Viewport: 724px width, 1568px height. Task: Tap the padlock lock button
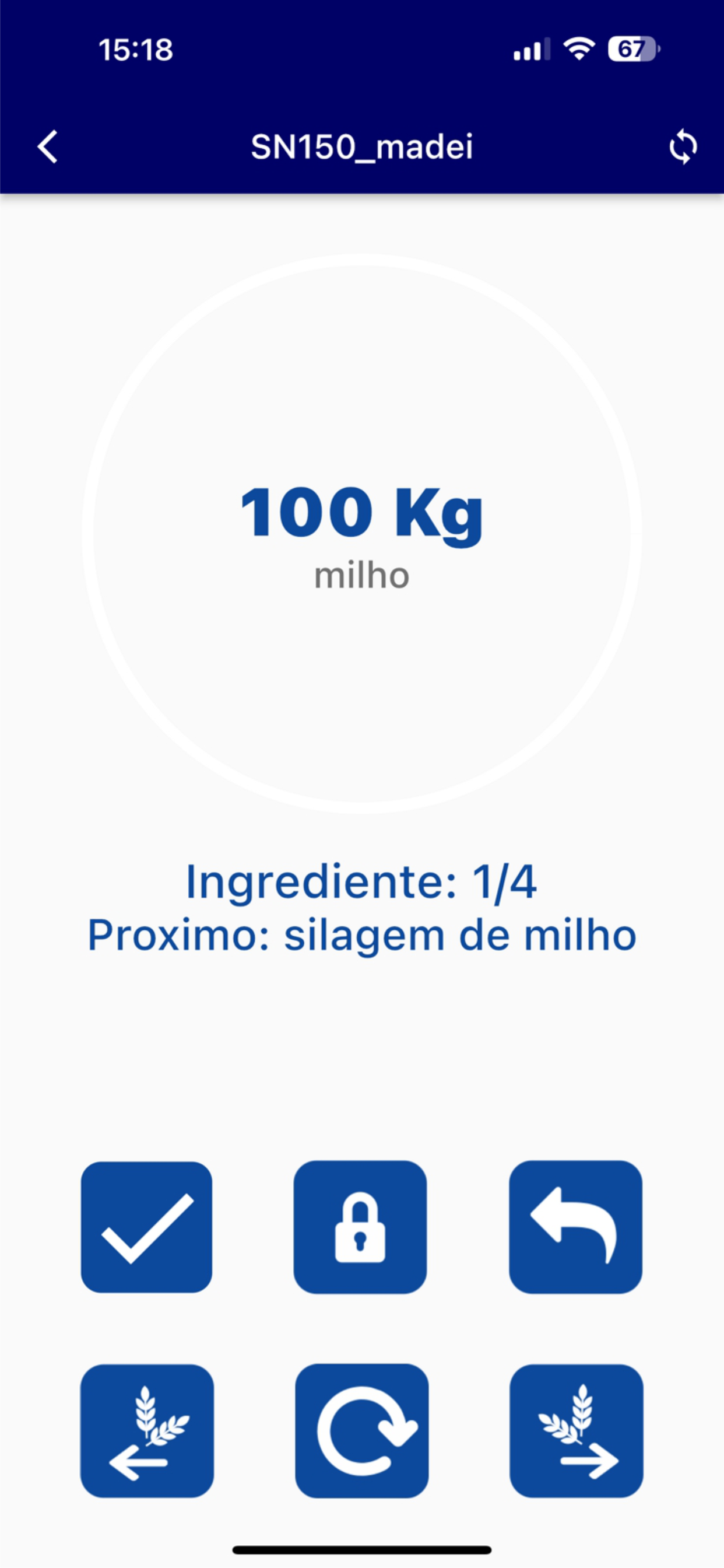[x=360, y=1227]
